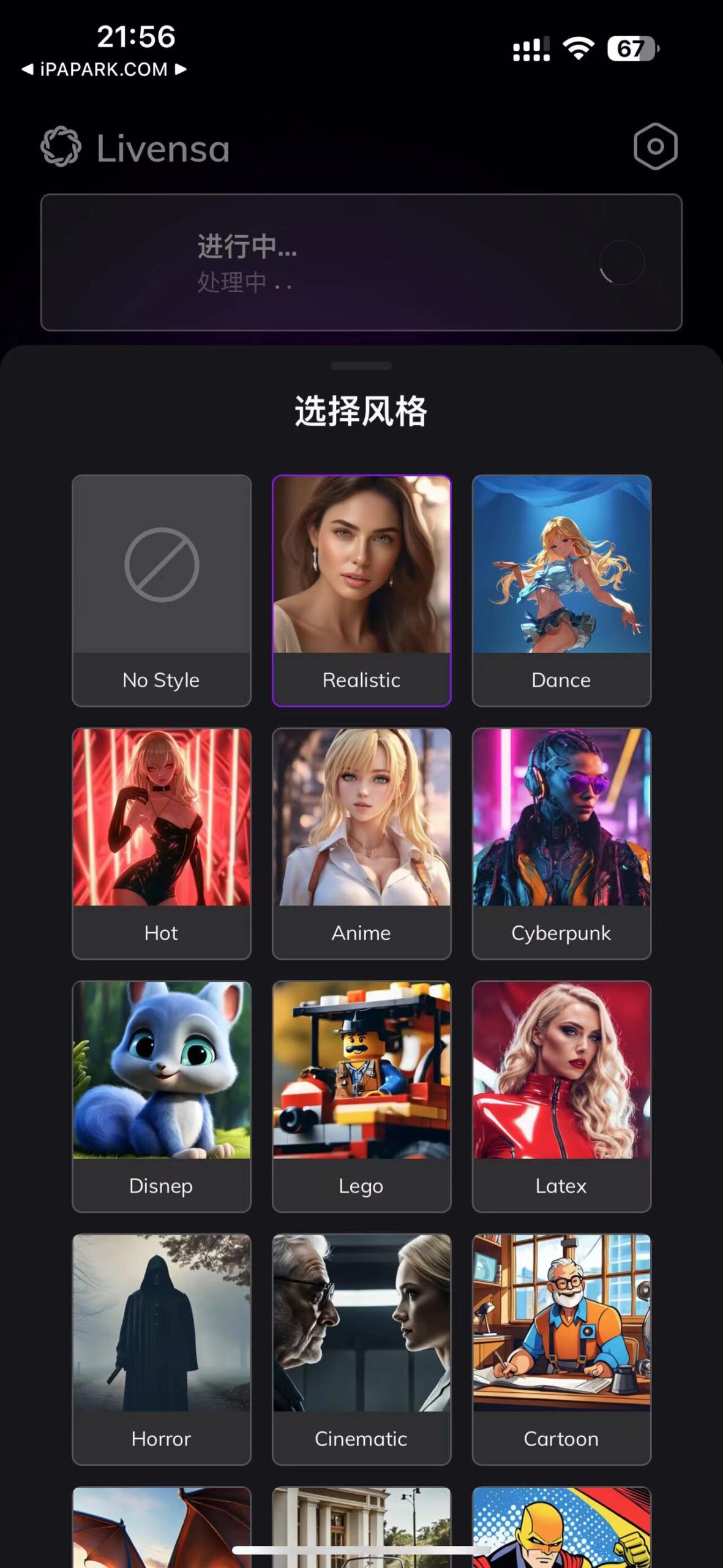Apply the Cinematic style

[361, 1349]
